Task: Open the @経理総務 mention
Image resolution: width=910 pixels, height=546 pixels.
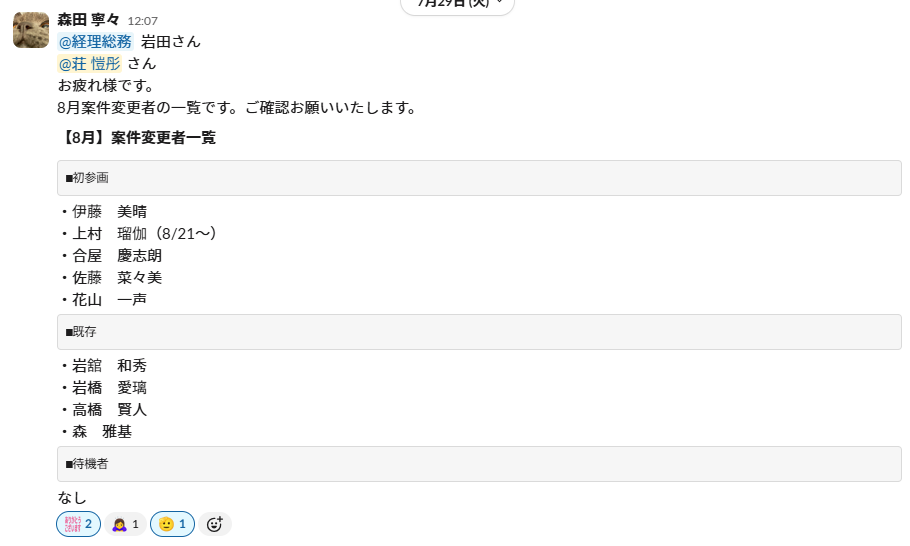Action: [x=95, y=42]
